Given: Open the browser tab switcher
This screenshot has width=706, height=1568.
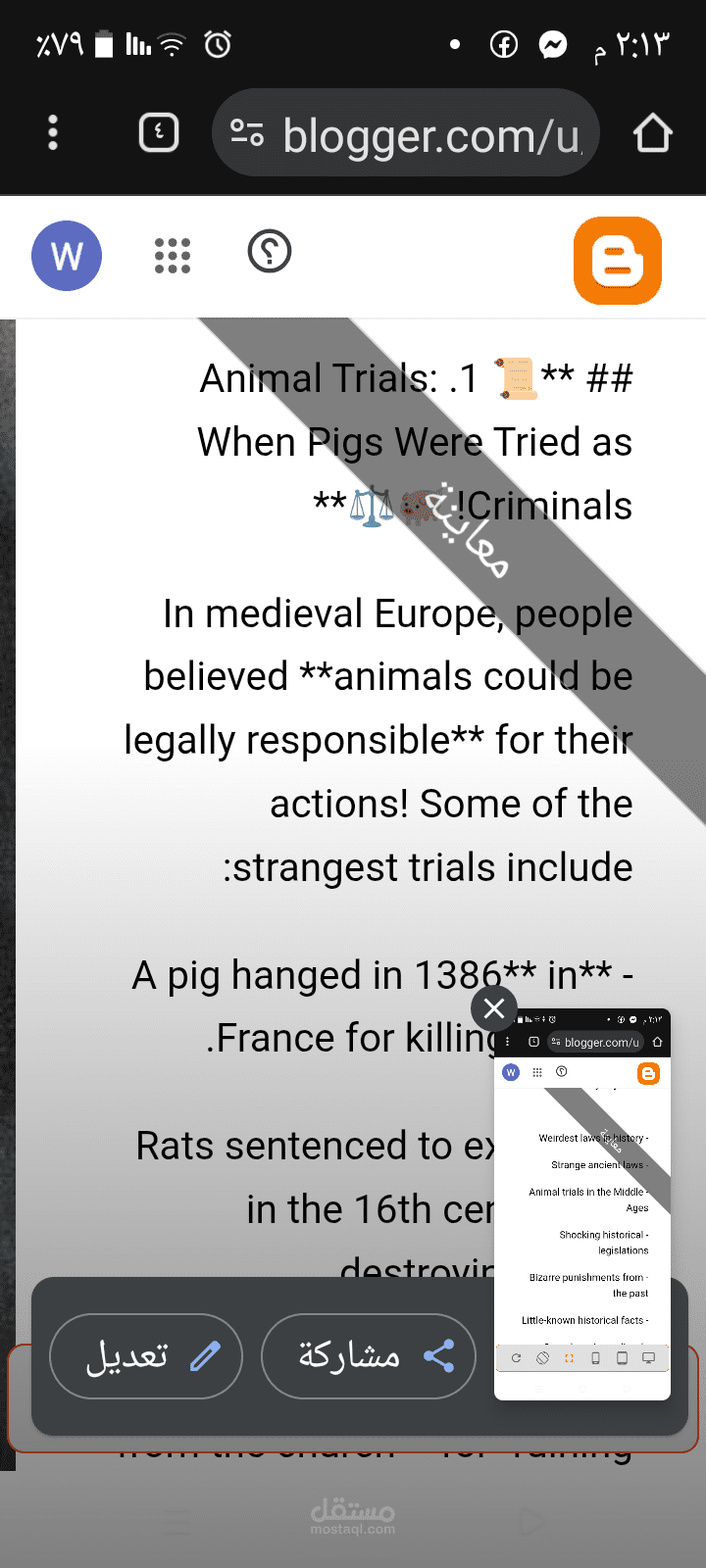Looking at the screenshot, I should pyautogui.click(x=159, y=132).
